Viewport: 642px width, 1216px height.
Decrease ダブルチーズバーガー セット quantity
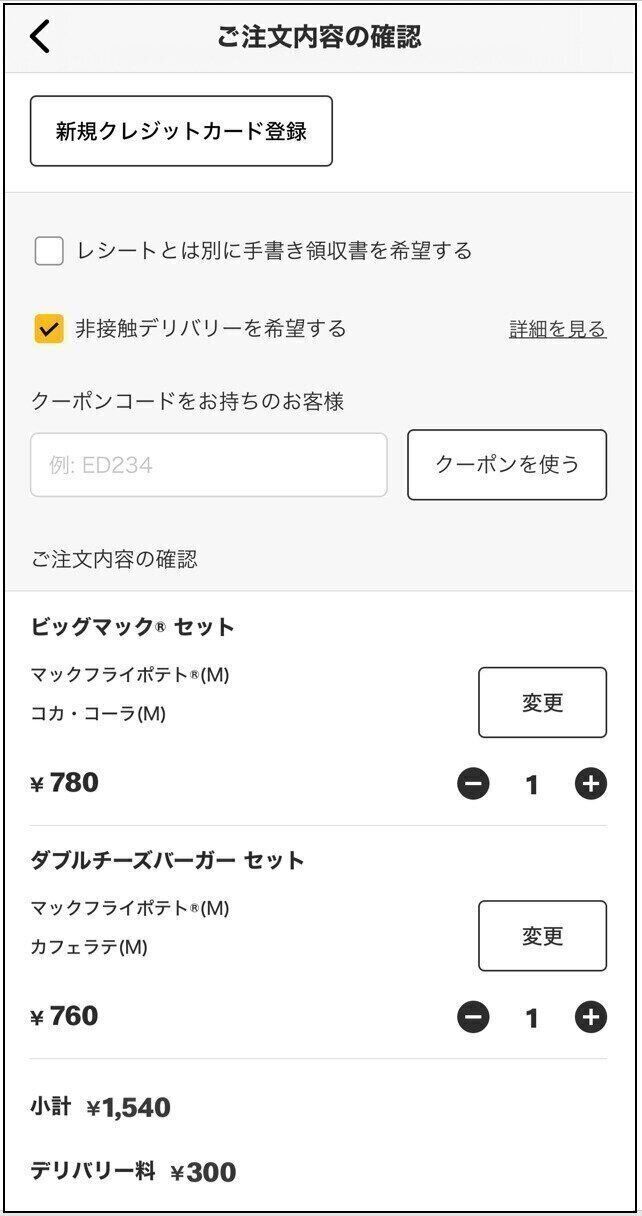474,1018
